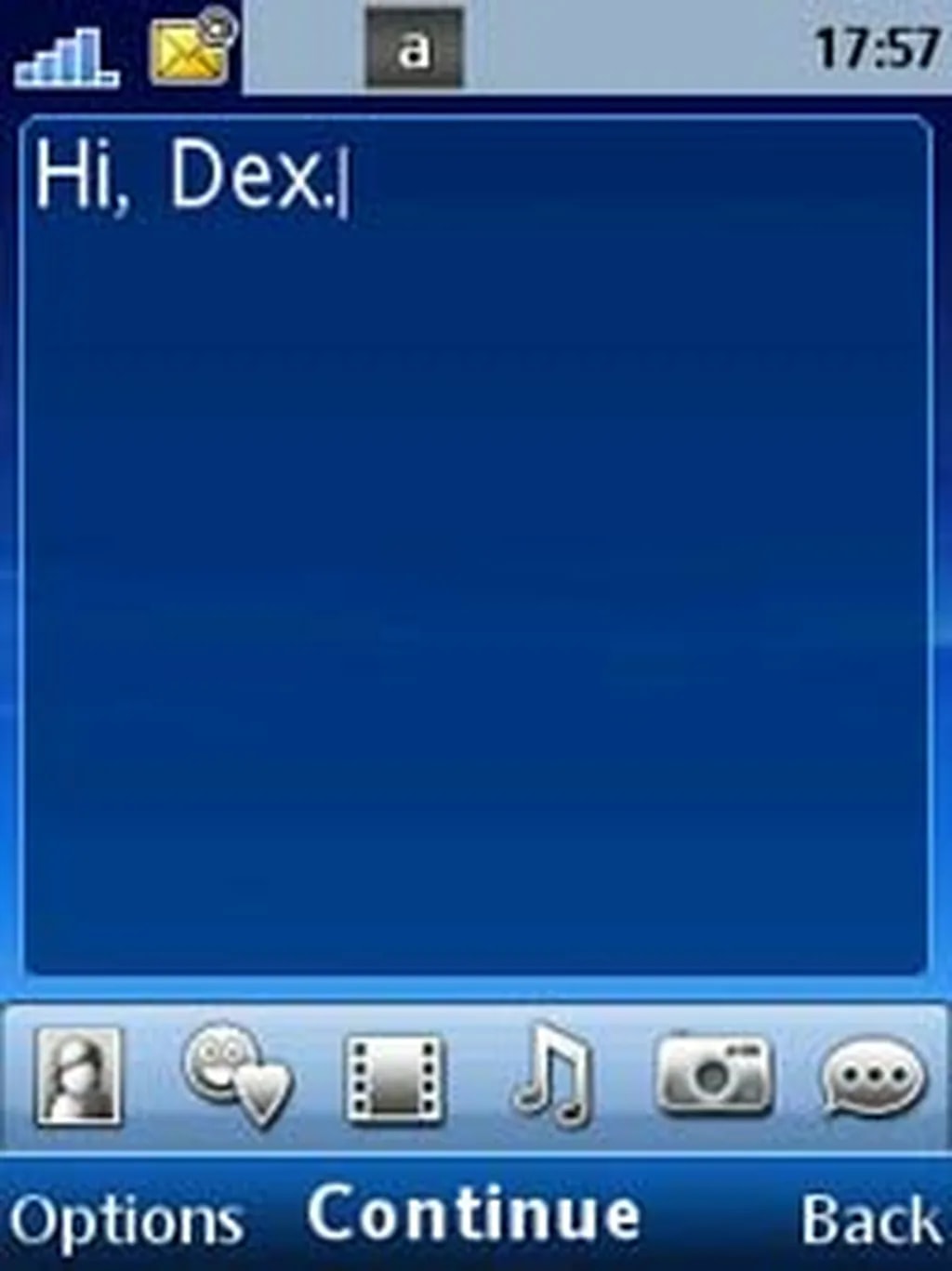Screen dimensions: 952x1271
Task: Open the Options softkey menu
Action: pos(126,1220)
